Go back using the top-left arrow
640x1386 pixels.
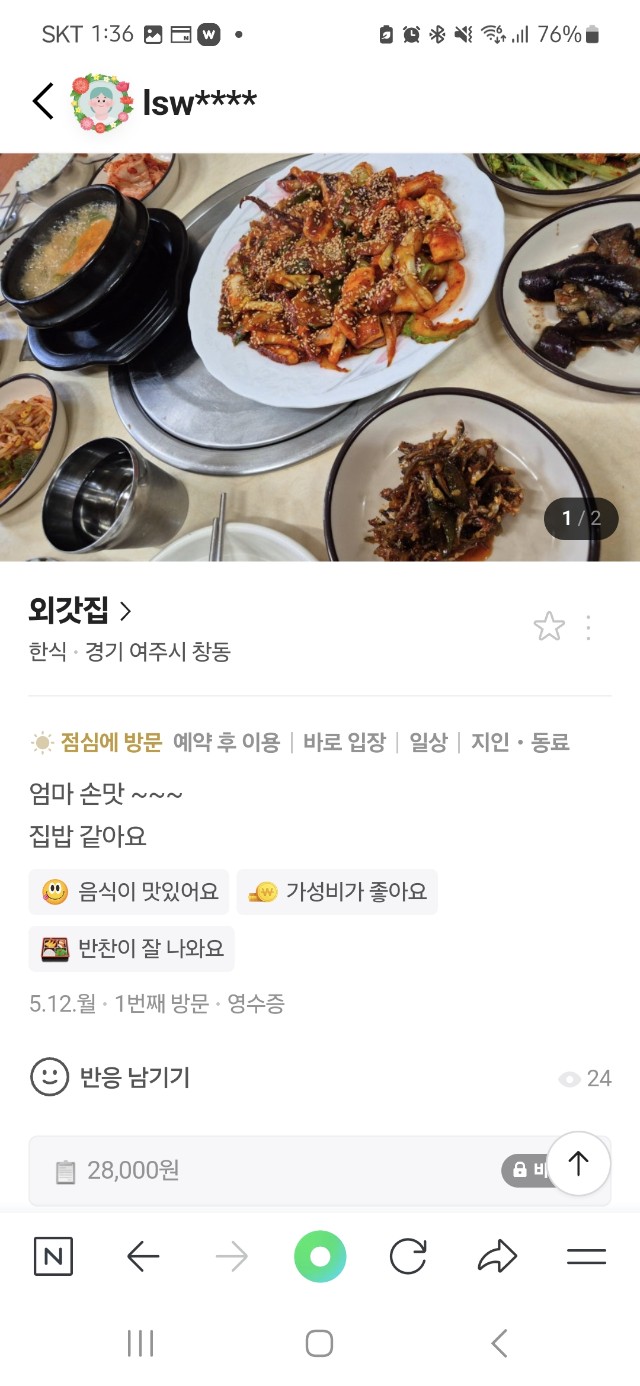[x=43, y=101]
